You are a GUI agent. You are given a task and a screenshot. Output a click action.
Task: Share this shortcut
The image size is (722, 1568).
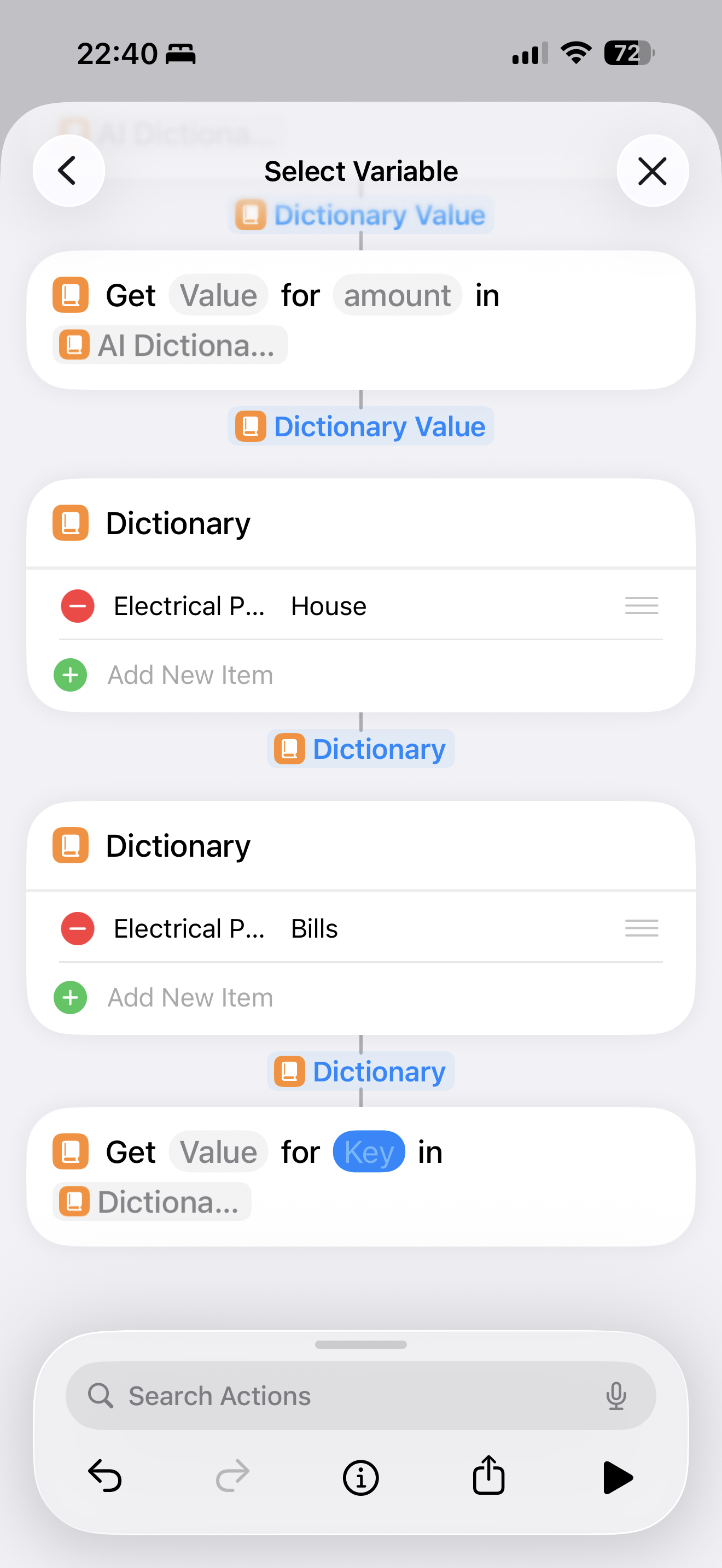coord(488,1476)
